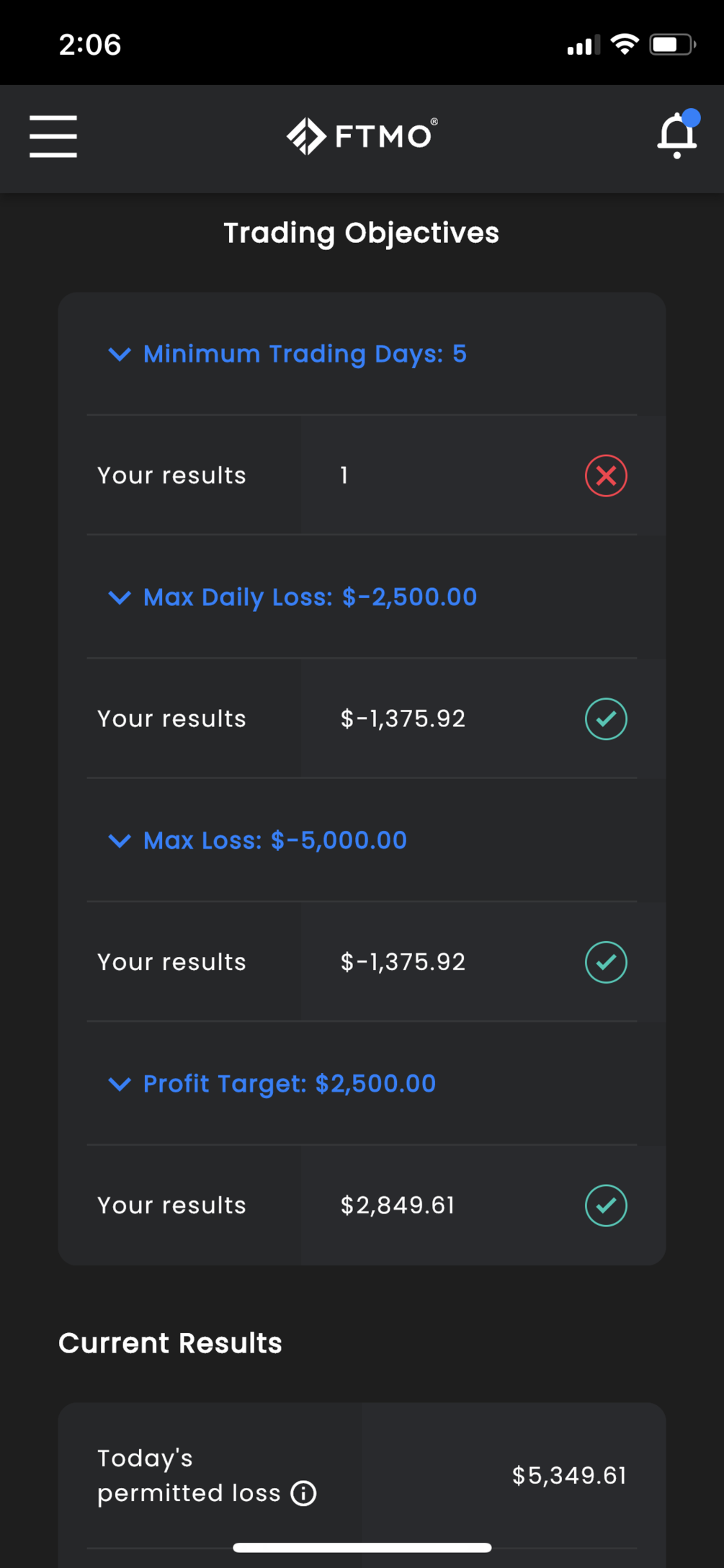
Task: Open the notifications bell
Action: click(677, 135)
